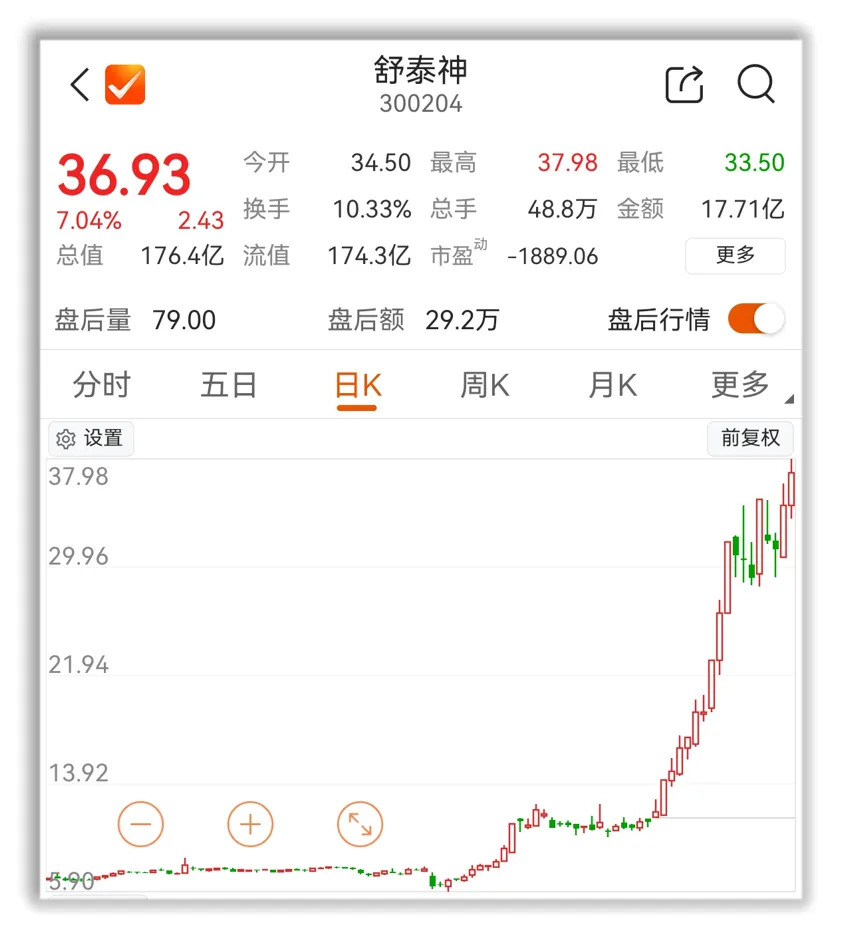The image size is (845, 931).
Task: Share this stock page
Action: click(685, 85)
